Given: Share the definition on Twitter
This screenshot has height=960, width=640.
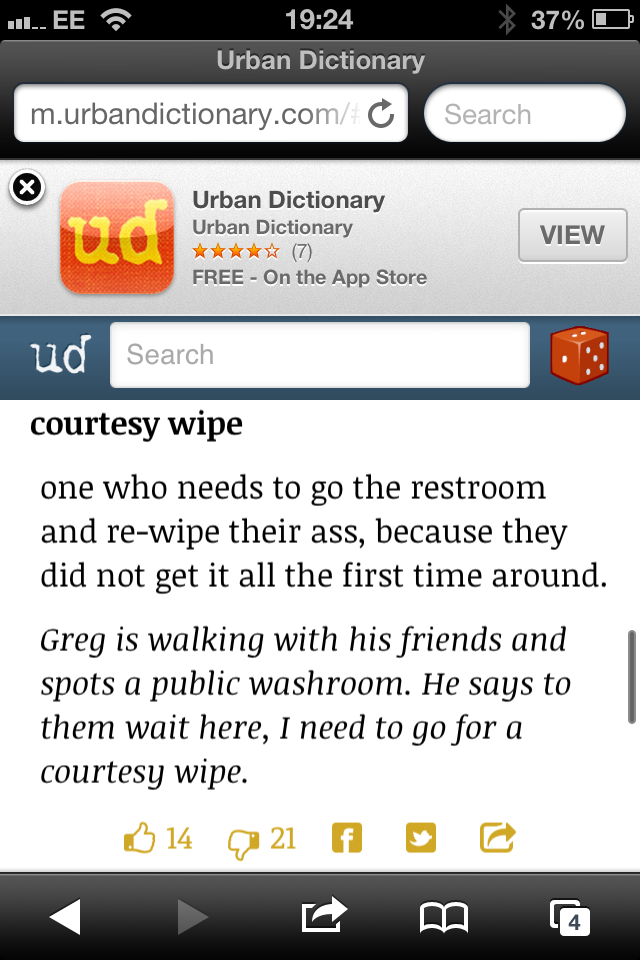Looking at the screenshot, I should coord(421,838).
